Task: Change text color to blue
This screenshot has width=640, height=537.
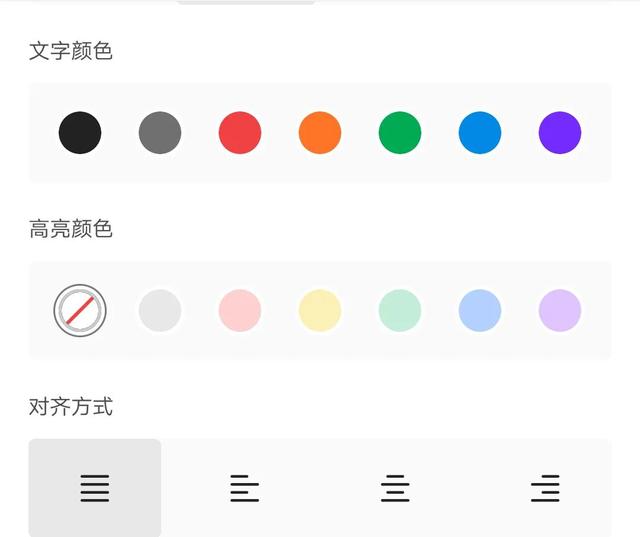Action: (x=480, y=133)
